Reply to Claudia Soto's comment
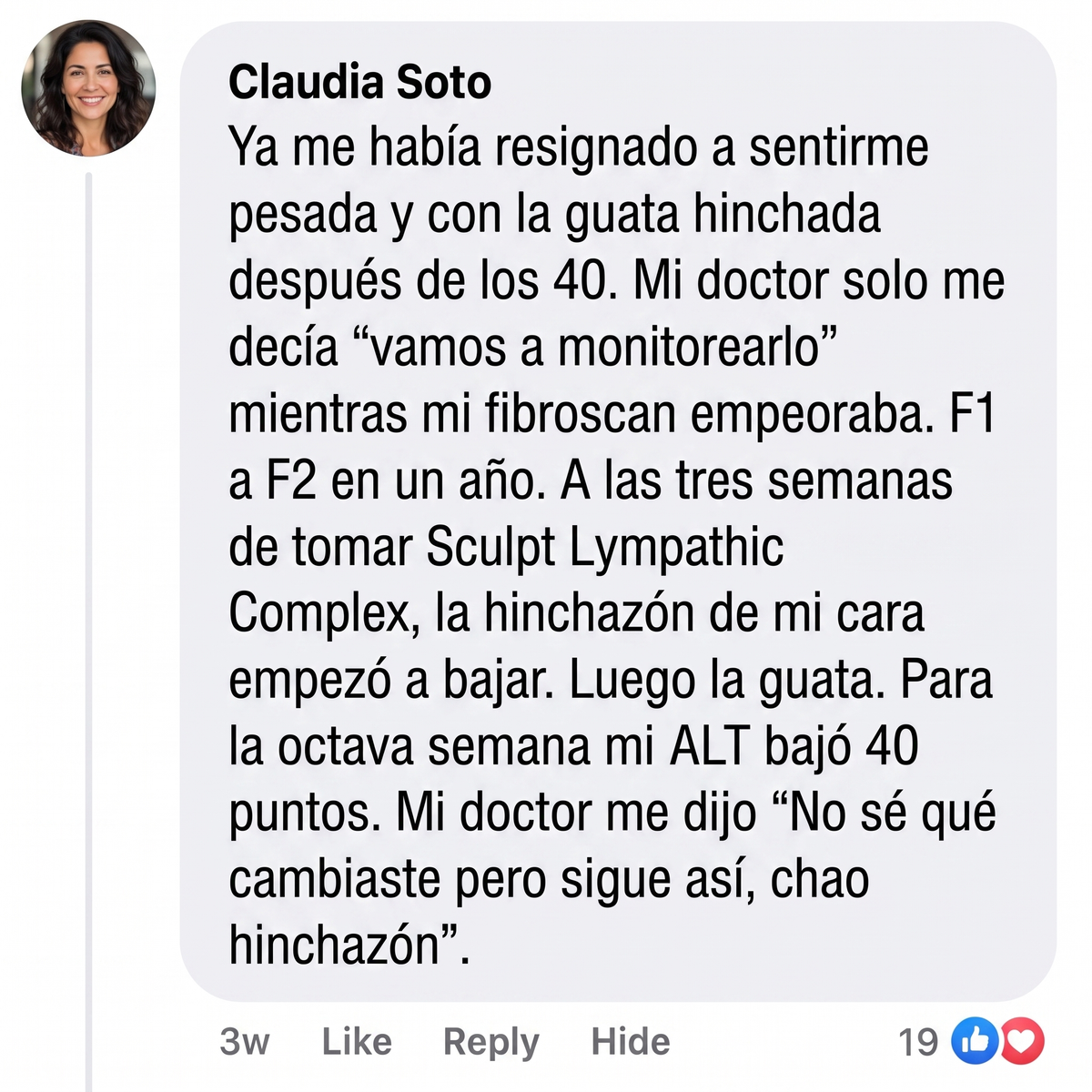The height and width of the screenshot is (1092, 1092). [x=490, y=1043]
